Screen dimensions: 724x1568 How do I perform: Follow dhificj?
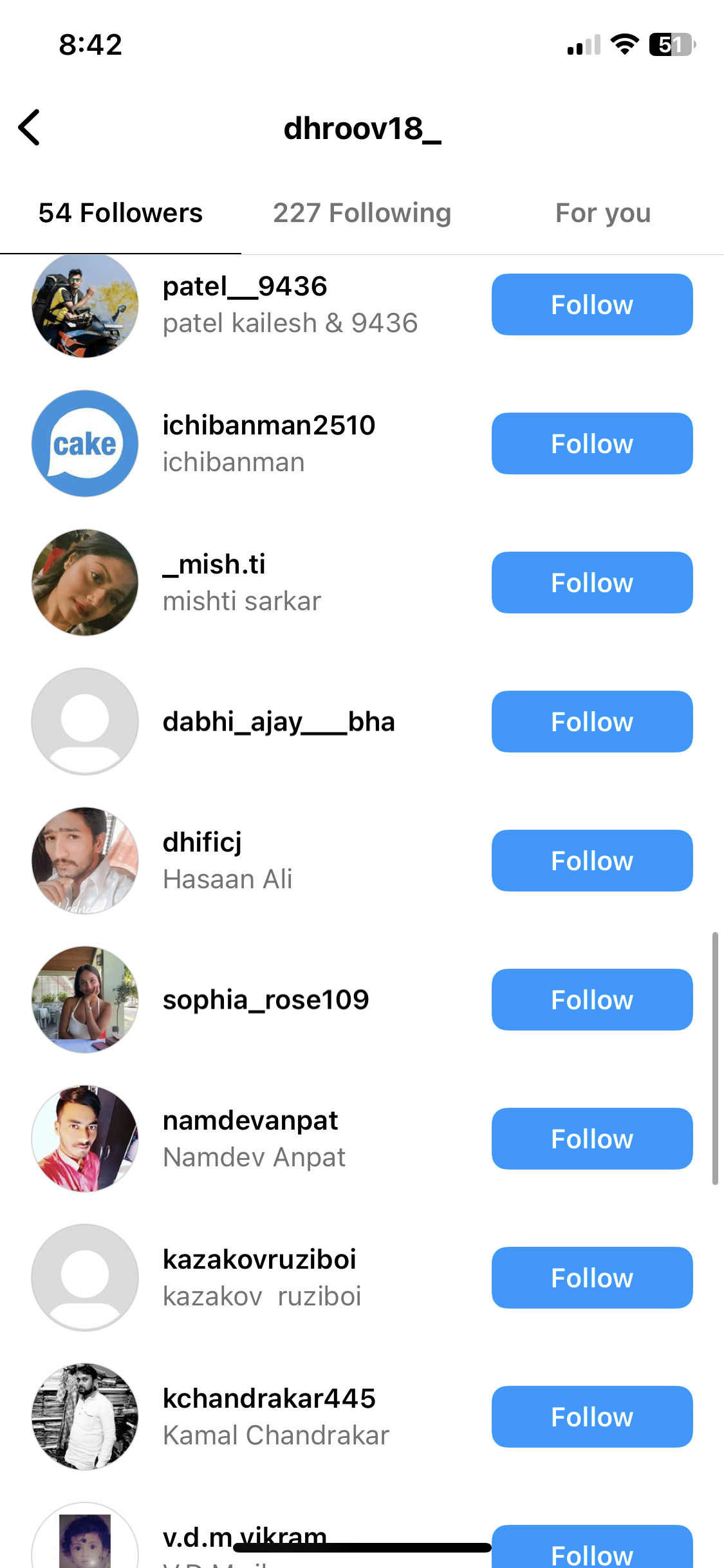tap(591, 861)
